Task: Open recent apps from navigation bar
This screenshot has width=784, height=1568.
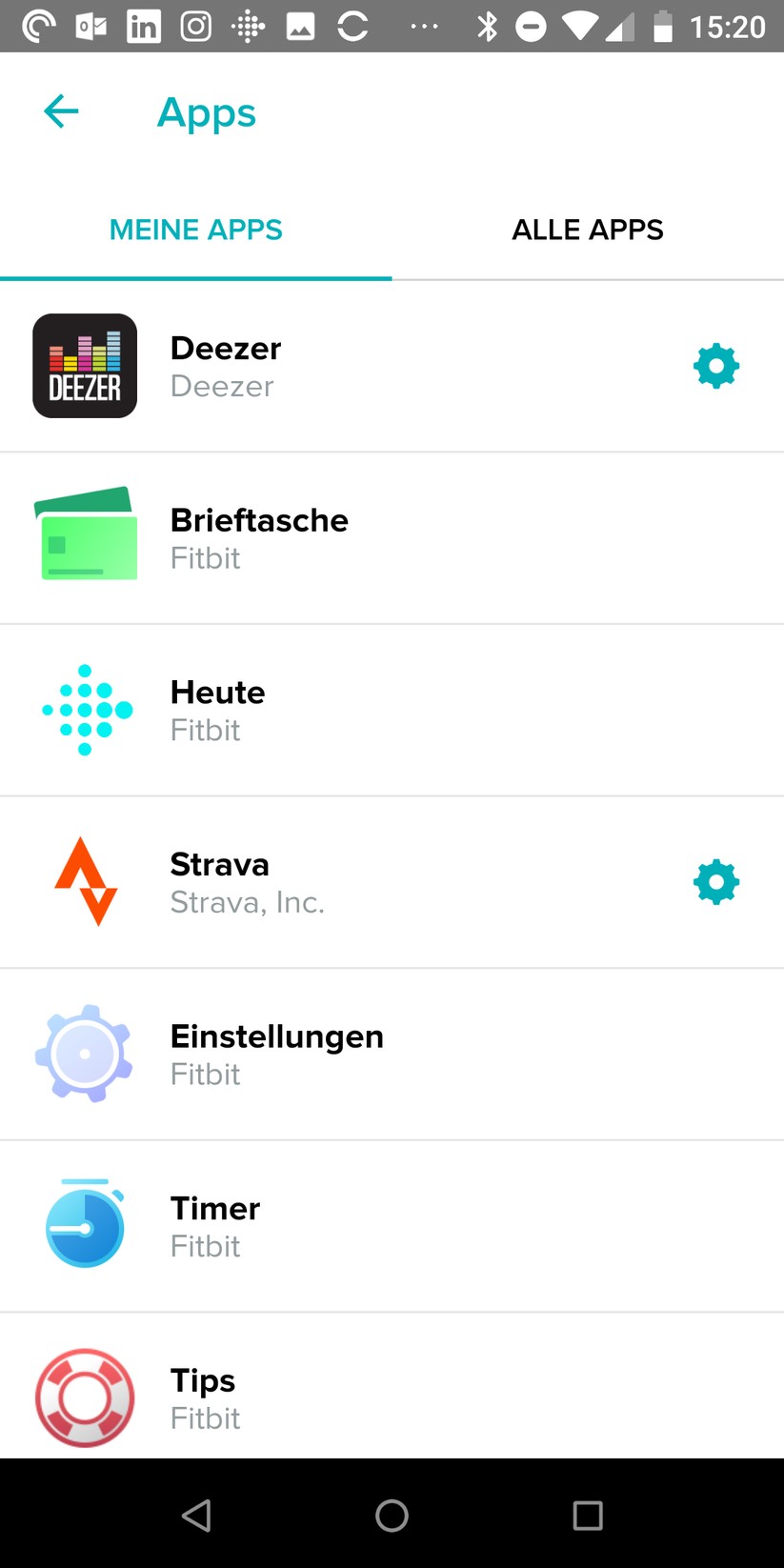Action: [x=587, y=1515]
